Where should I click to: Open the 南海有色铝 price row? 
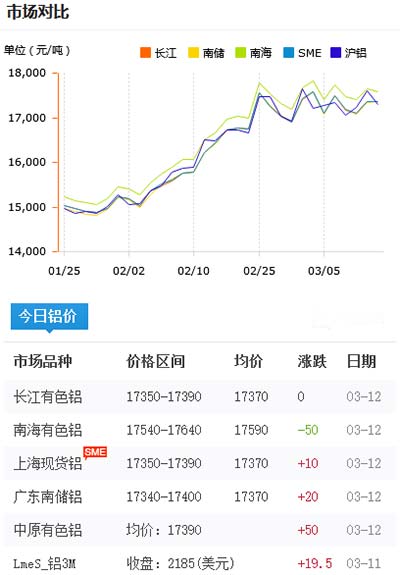pyautogui.click(x=200, y=430)
